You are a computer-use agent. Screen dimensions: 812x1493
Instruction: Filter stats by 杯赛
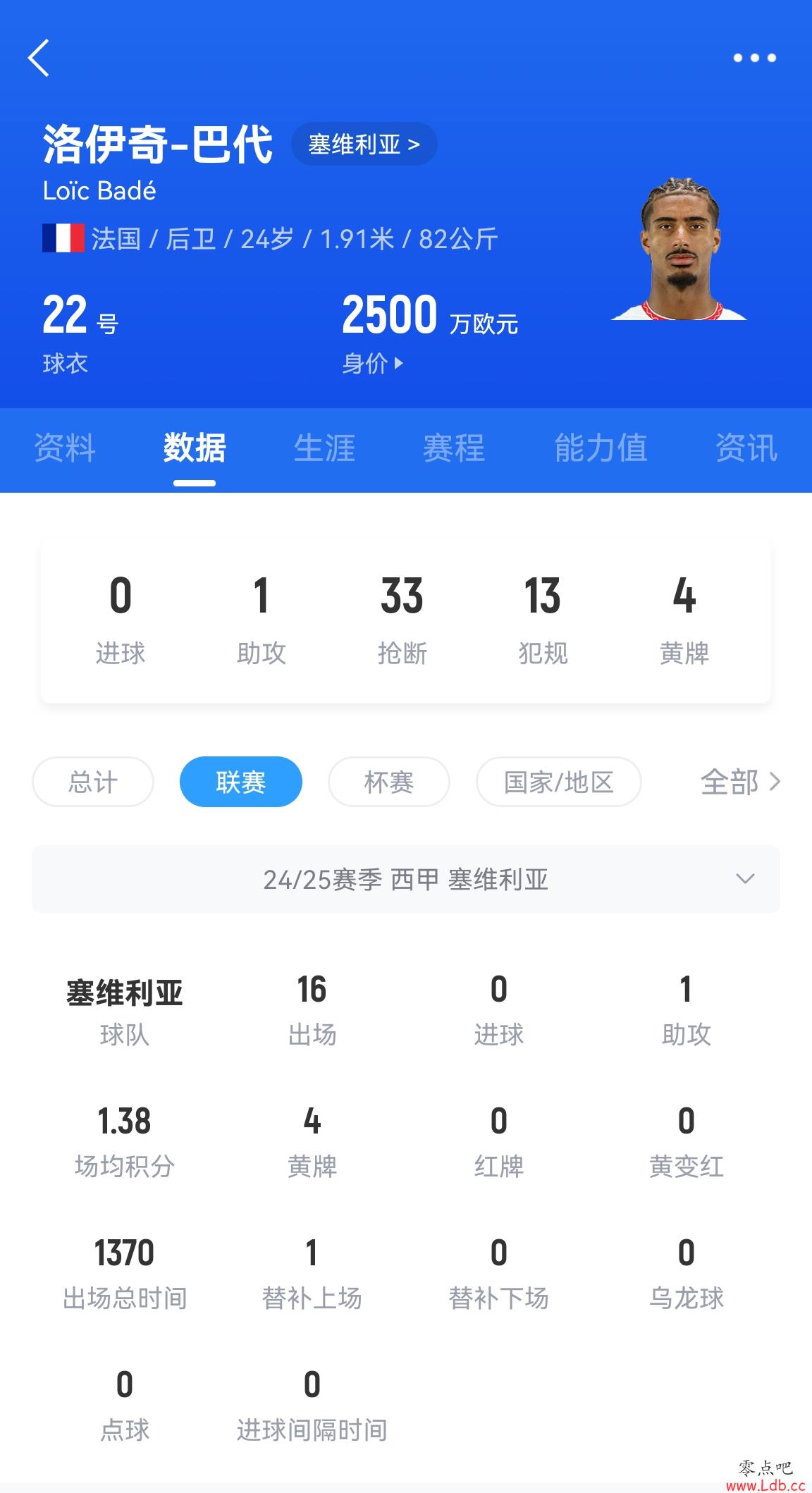[x=389, y=782]
